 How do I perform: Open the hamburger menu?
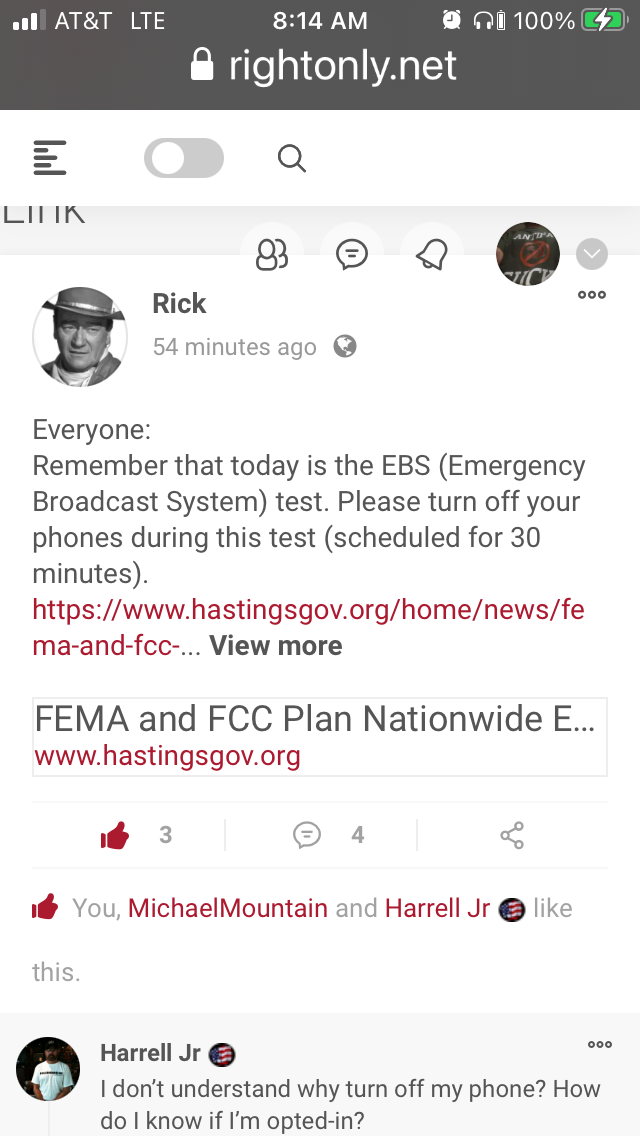tap(50, 159)
